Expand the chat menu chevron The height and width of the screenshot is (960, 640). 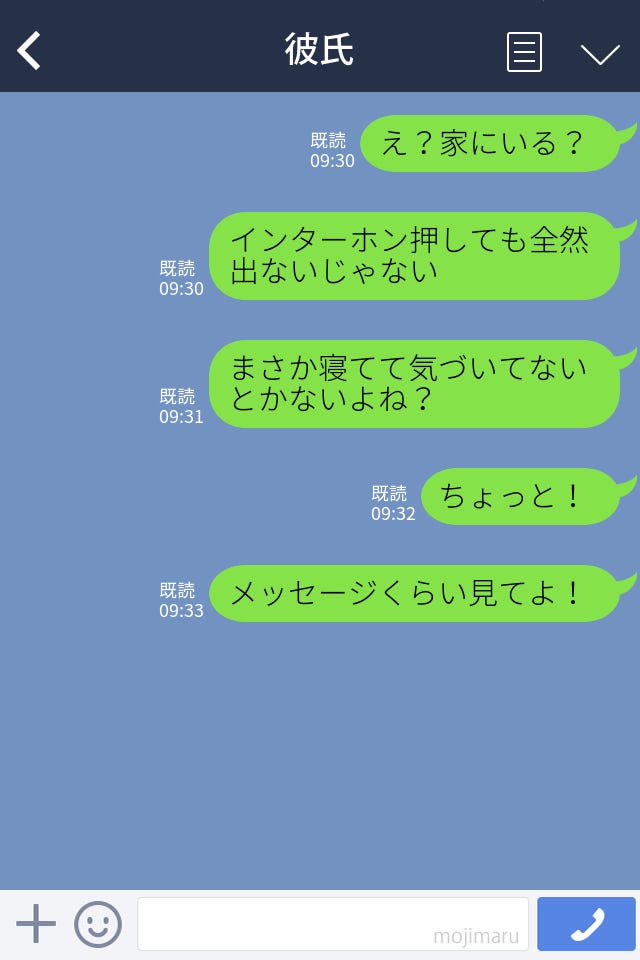600,54
